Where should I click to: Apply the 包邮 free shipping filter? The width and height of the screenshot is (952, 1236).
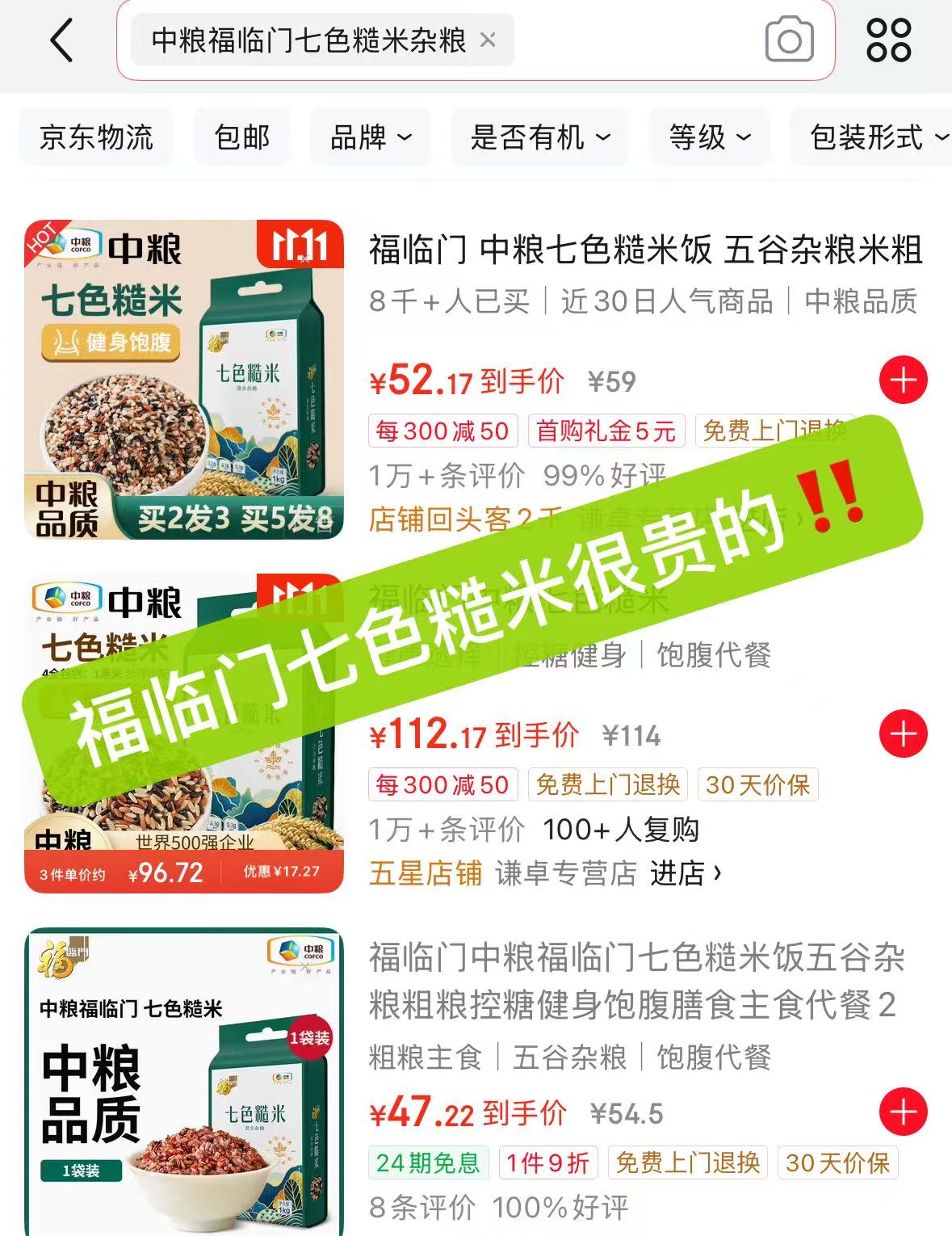pyautogui.click(x=241, y=137)
